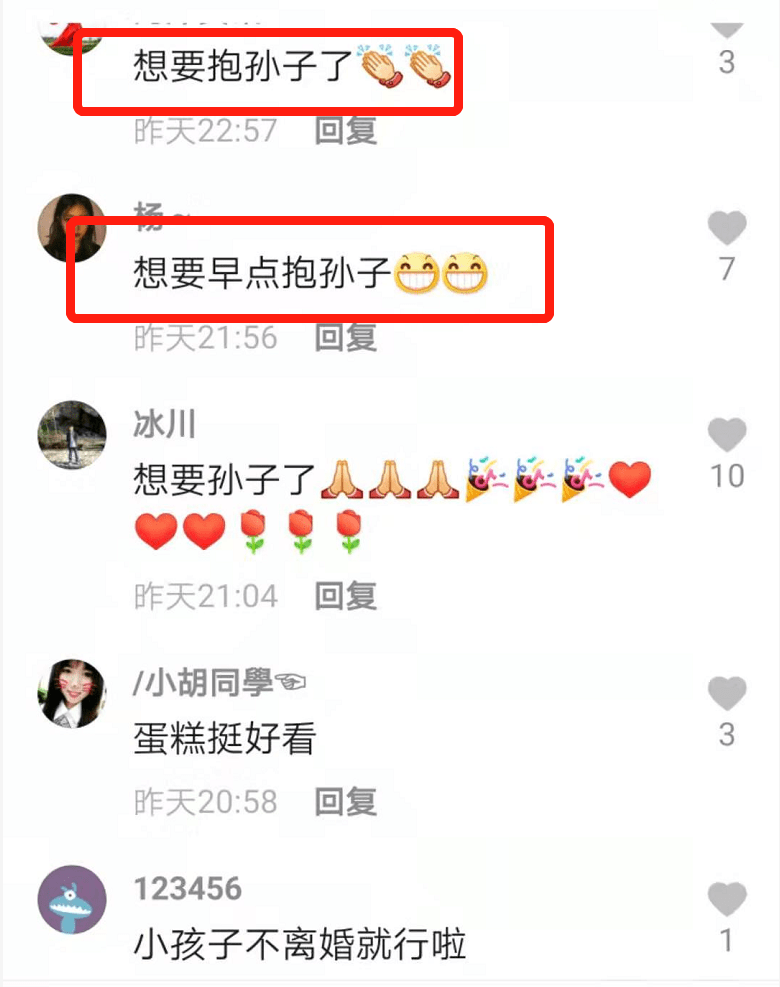
Task: Reply to the comment posted at 昨天22:57
Action: tap(346, 130)
